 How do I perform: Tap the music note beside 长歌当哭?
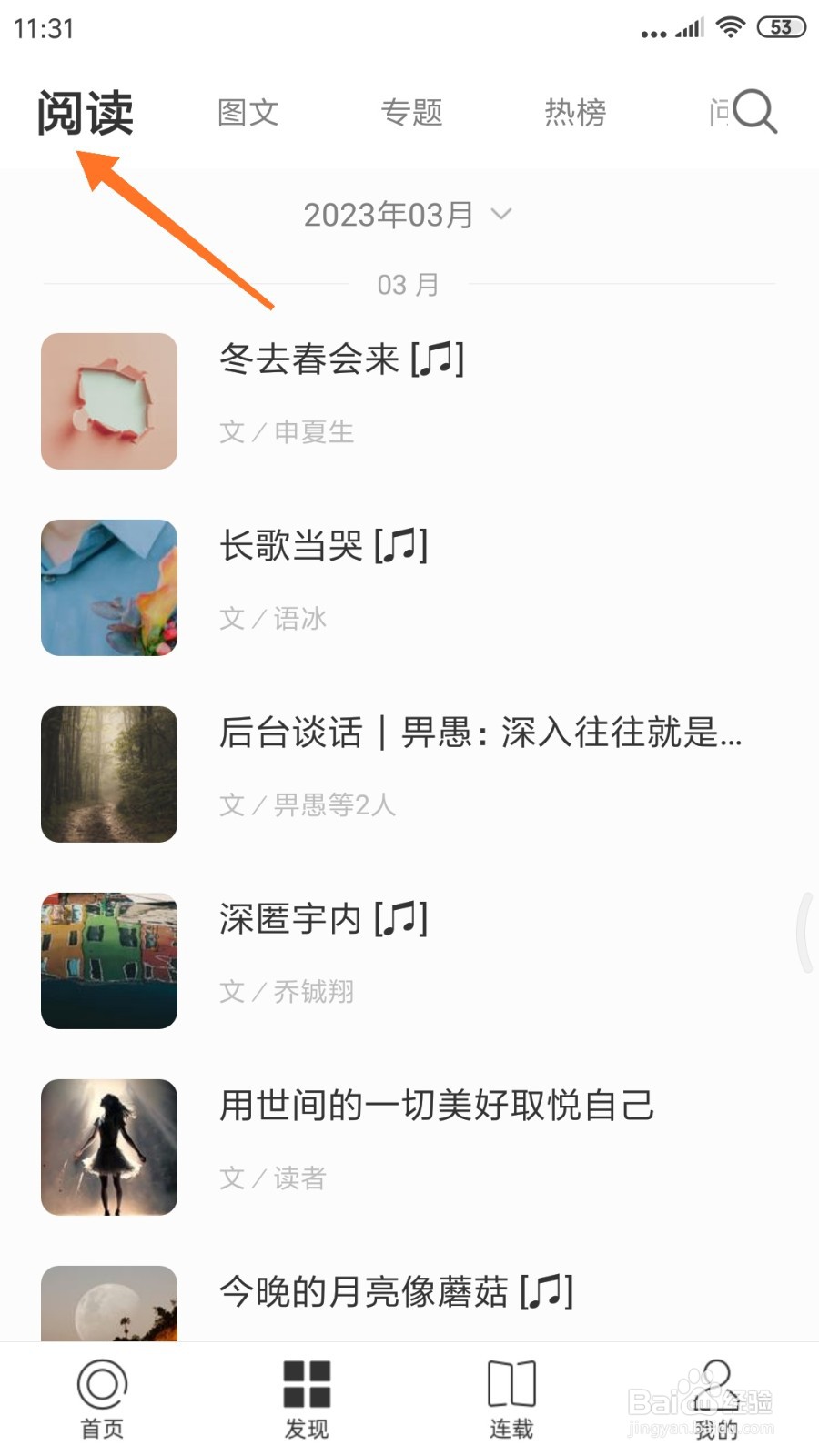(401, 546)
